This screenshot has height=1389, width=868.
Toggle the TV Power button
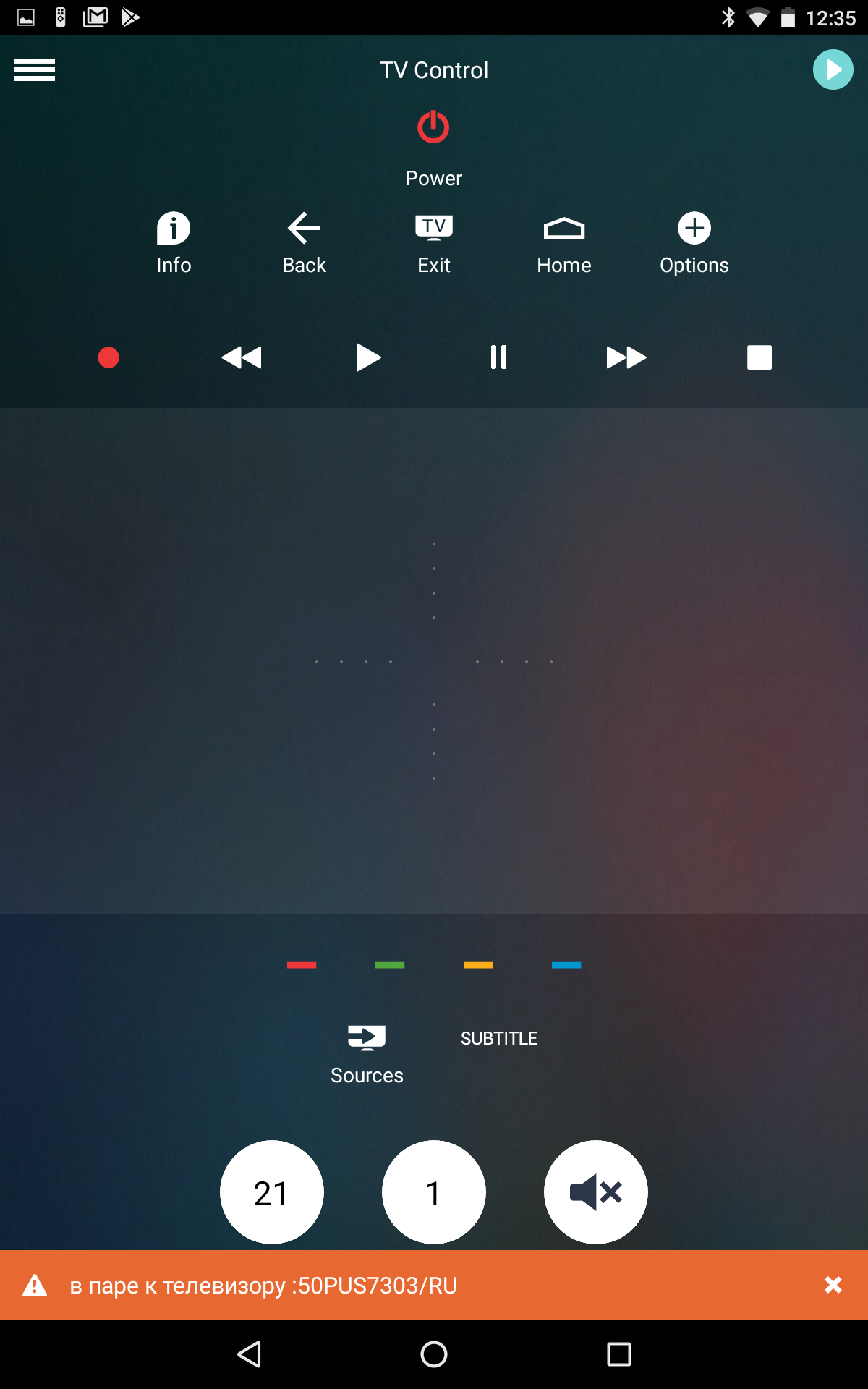(x=433, y=148)
